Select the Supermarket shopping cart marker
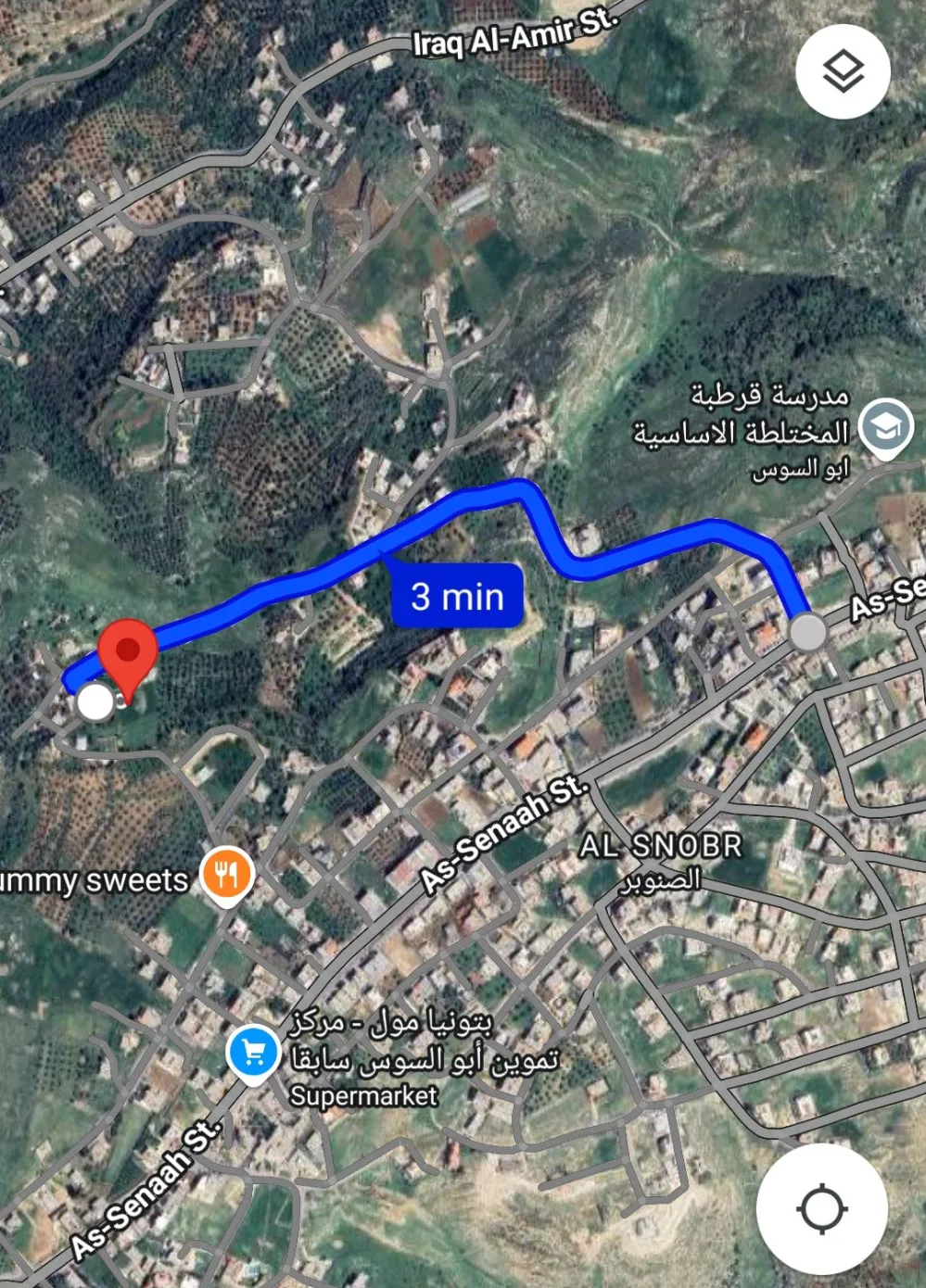Screen dimensions: 926x1288 tap(253, 1054)
